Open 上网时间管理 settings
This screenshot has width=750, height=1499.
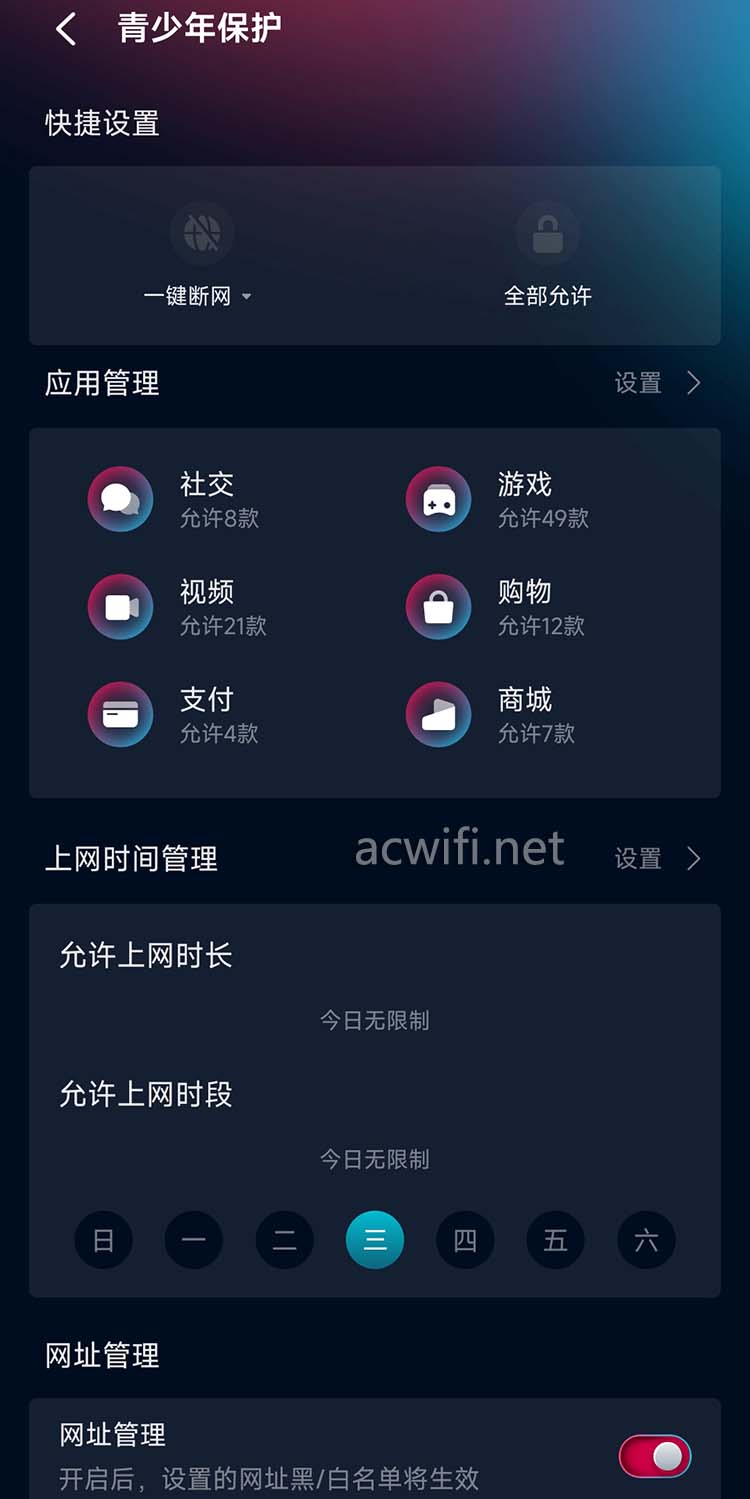coord(657,858)
